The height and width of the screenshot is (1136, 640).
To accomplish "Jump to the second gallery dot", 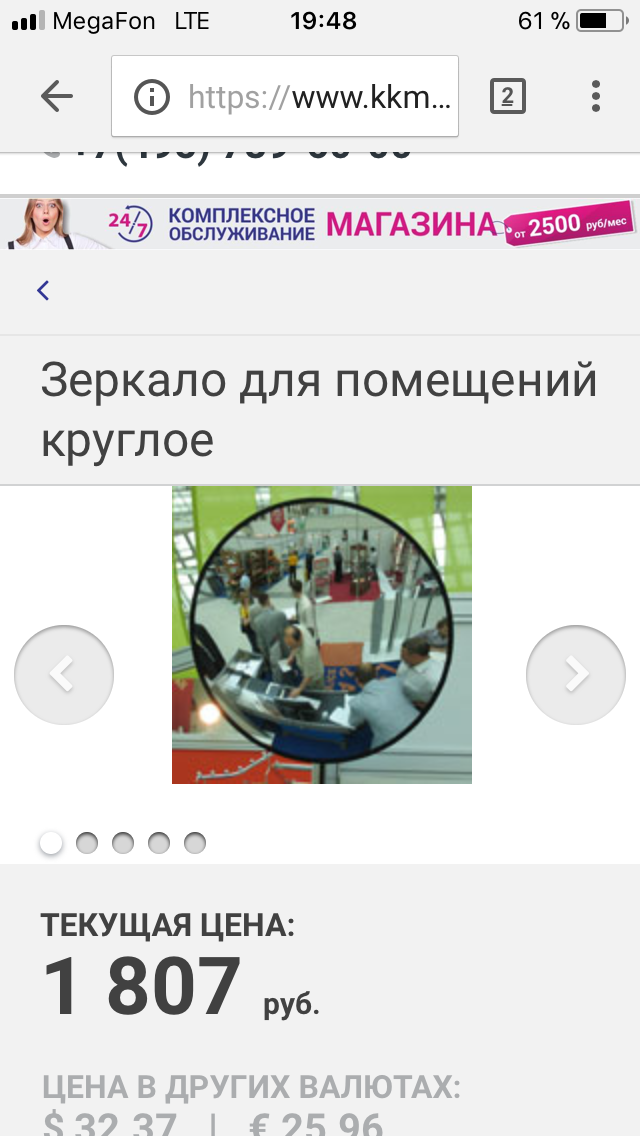I will click(x=87, y=843).
